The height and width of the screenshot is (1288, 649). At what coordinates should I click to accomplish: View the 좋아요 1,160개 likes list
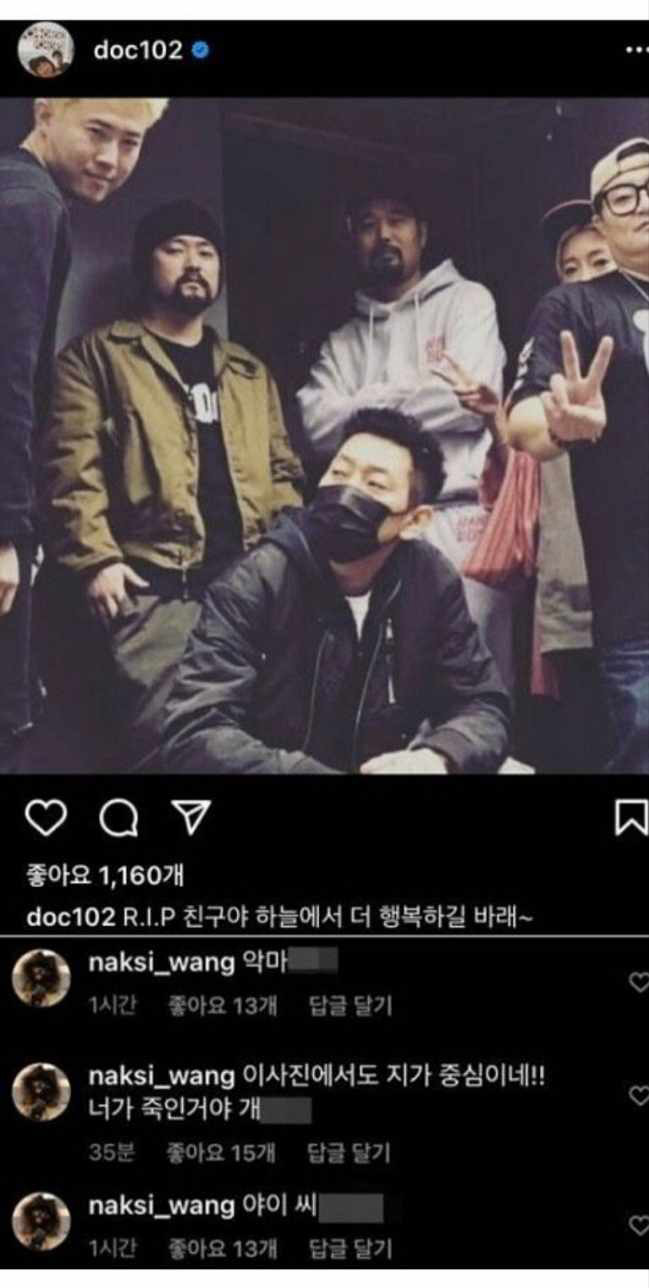[104, 877]
